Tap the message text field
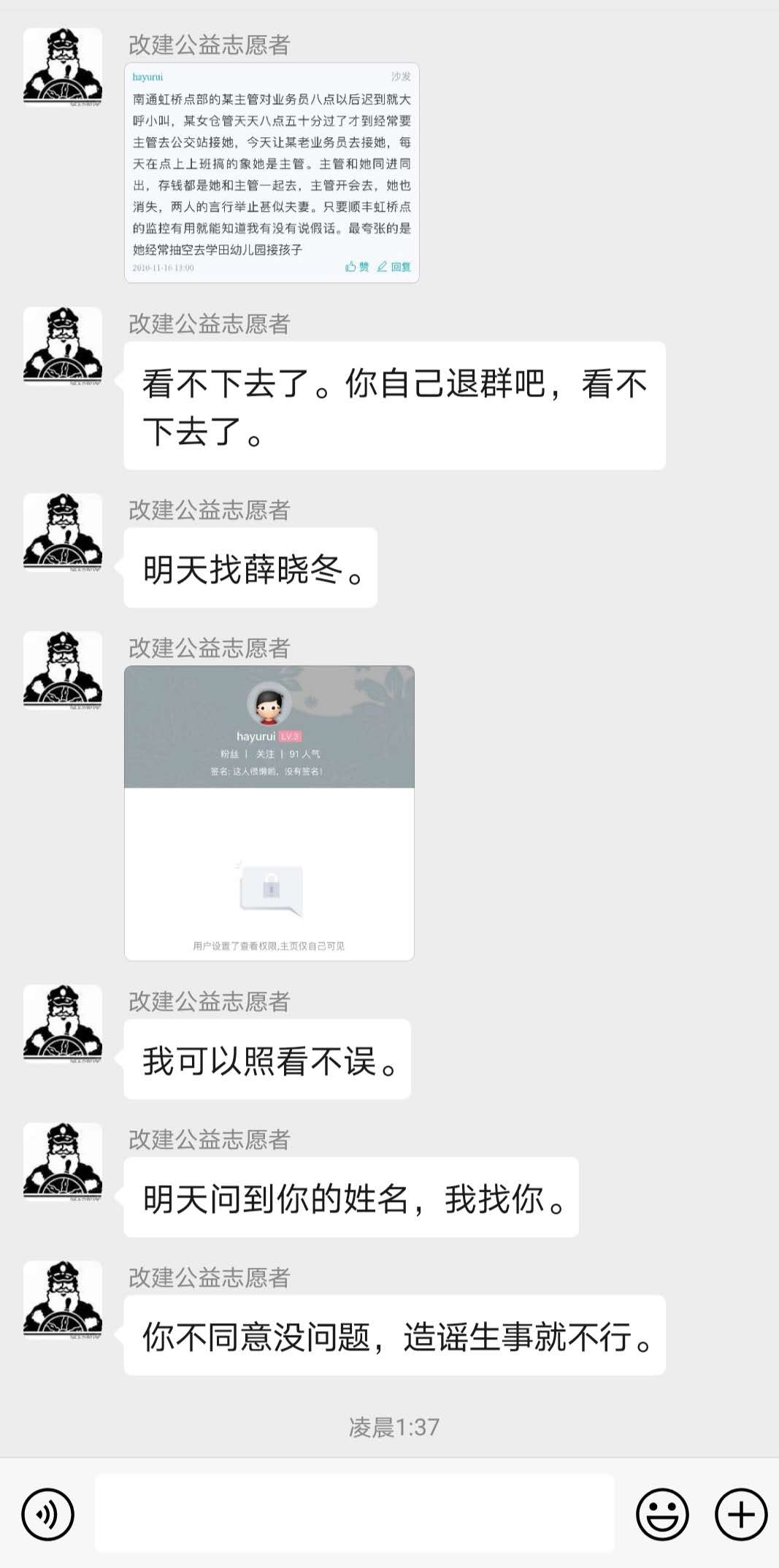Viewport: 779px width, 1568px height. pos(355,1512)
